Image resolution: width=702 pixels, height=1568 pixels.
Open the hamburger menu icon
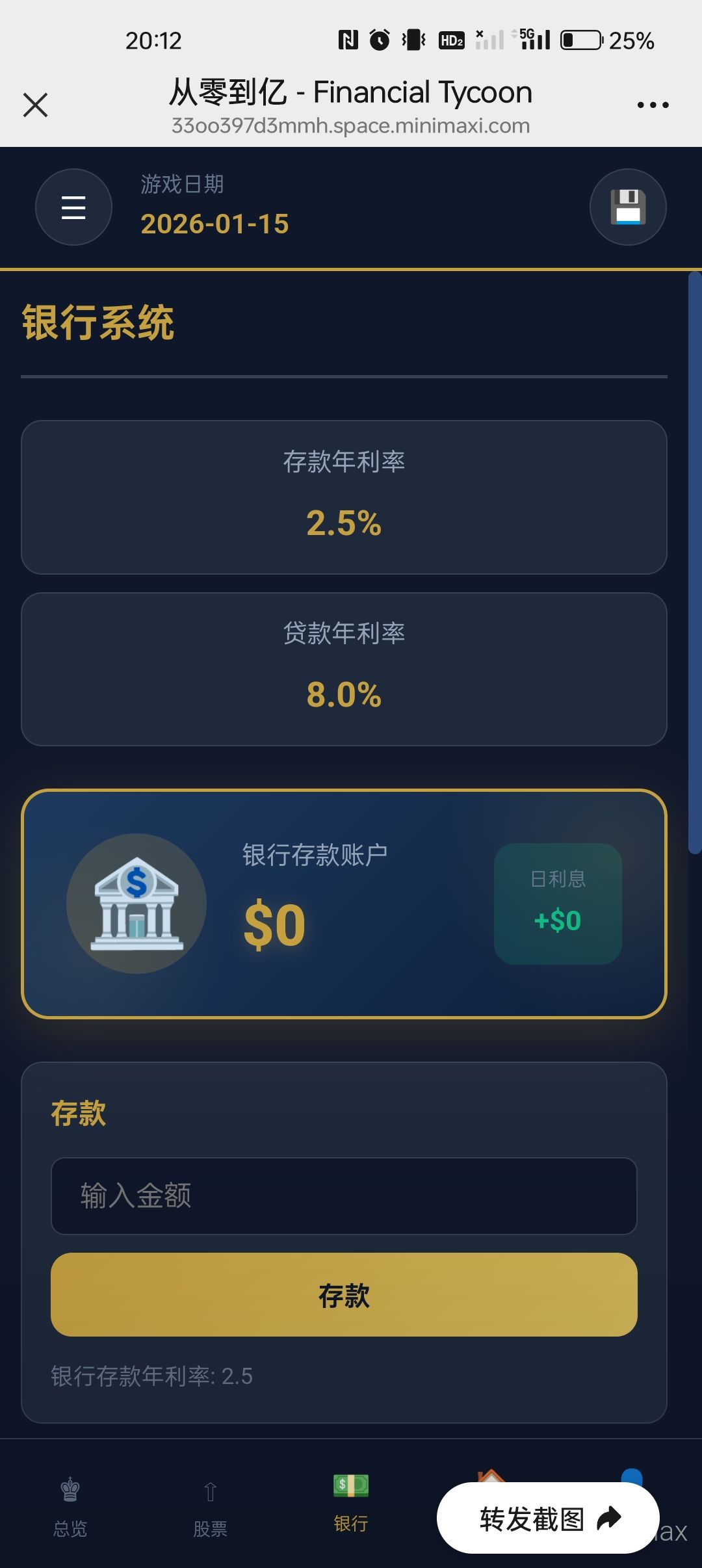(73, 207)
